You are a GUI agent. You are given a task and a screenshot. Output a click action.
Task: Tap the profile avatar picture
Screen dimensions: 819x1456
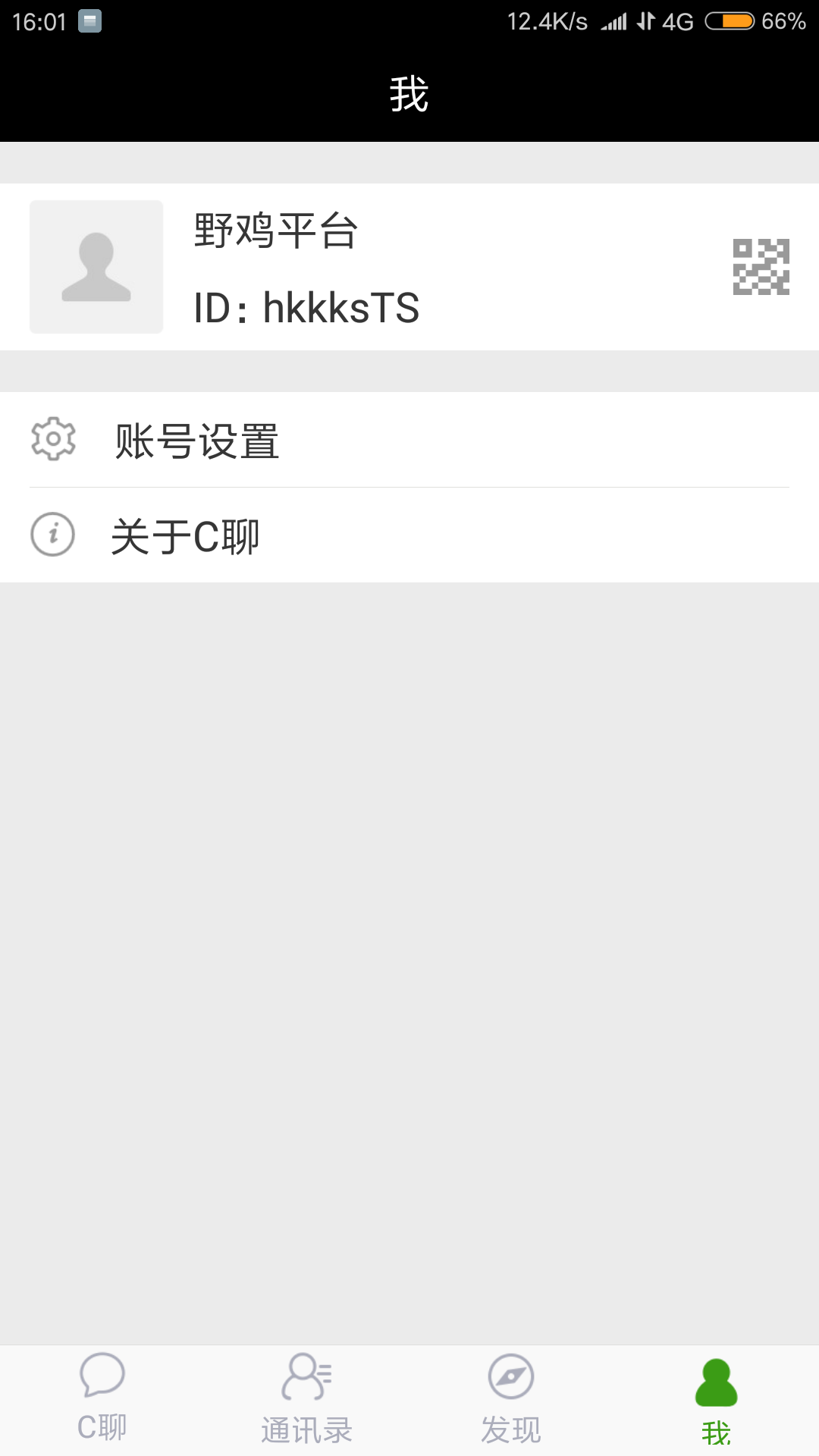96,267
